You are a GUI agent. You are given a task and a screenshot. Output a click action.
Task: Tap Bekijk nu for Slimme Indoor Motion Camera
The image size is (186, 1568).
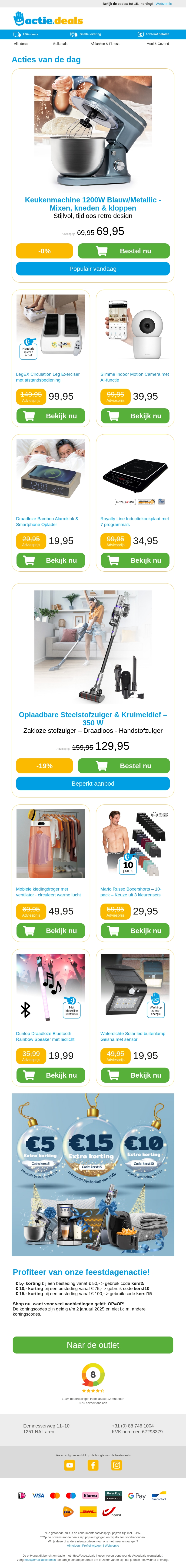[x=135, y=416]
